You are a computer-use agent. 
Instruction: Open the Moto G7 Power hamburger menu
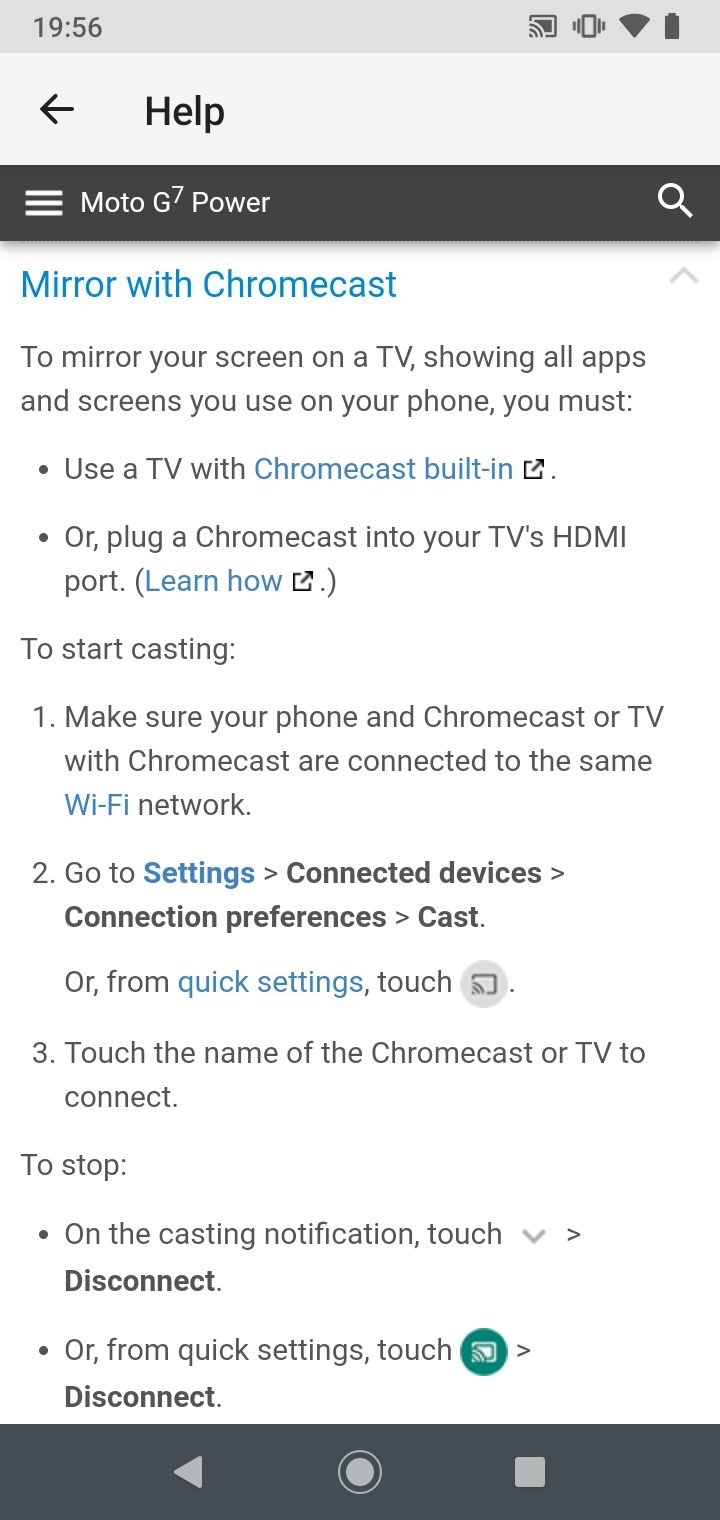(43, 203)
